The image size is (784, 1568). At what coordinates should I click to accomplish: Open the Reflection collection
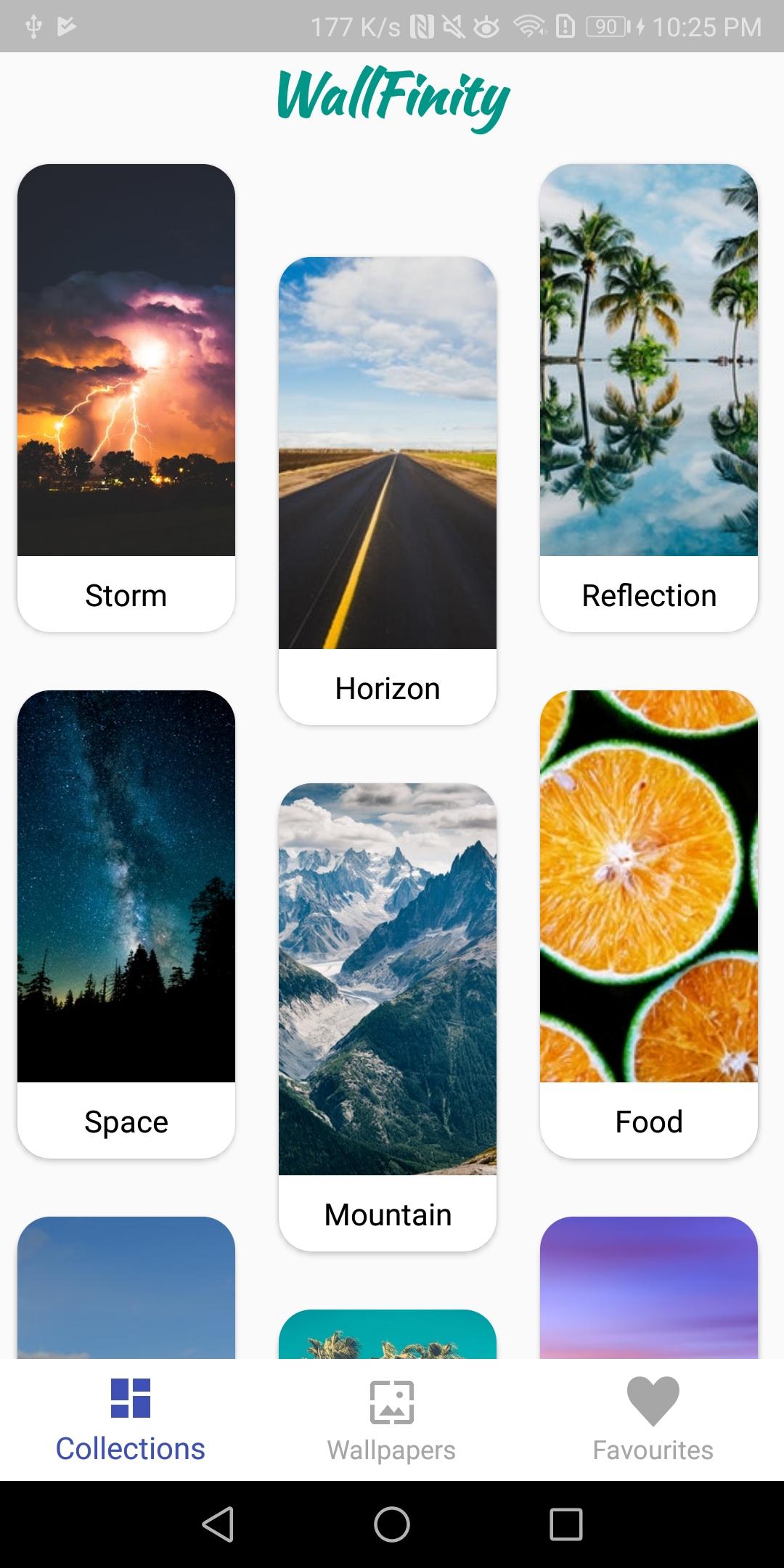[649, 397]
